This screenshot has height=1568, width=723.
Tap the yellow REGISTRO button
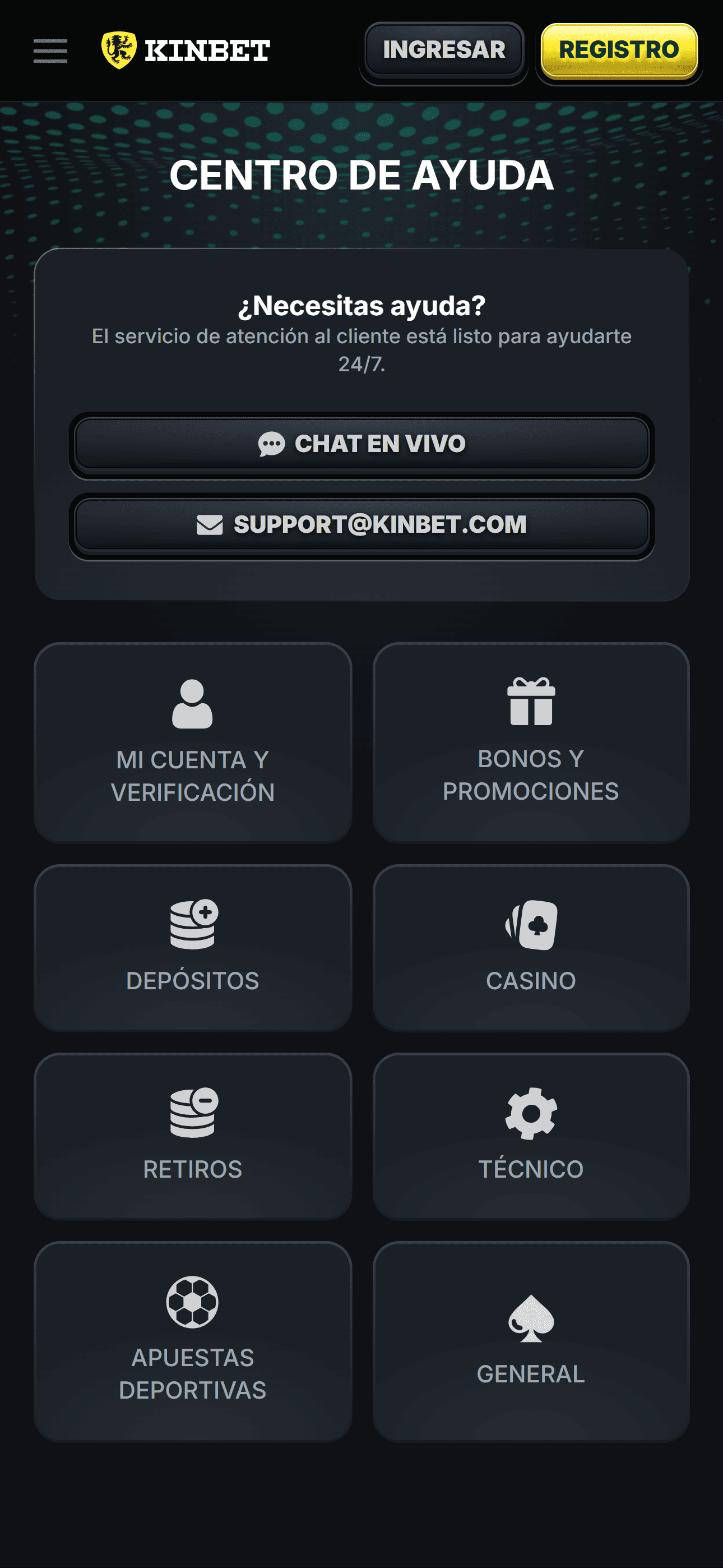[619, 50]
